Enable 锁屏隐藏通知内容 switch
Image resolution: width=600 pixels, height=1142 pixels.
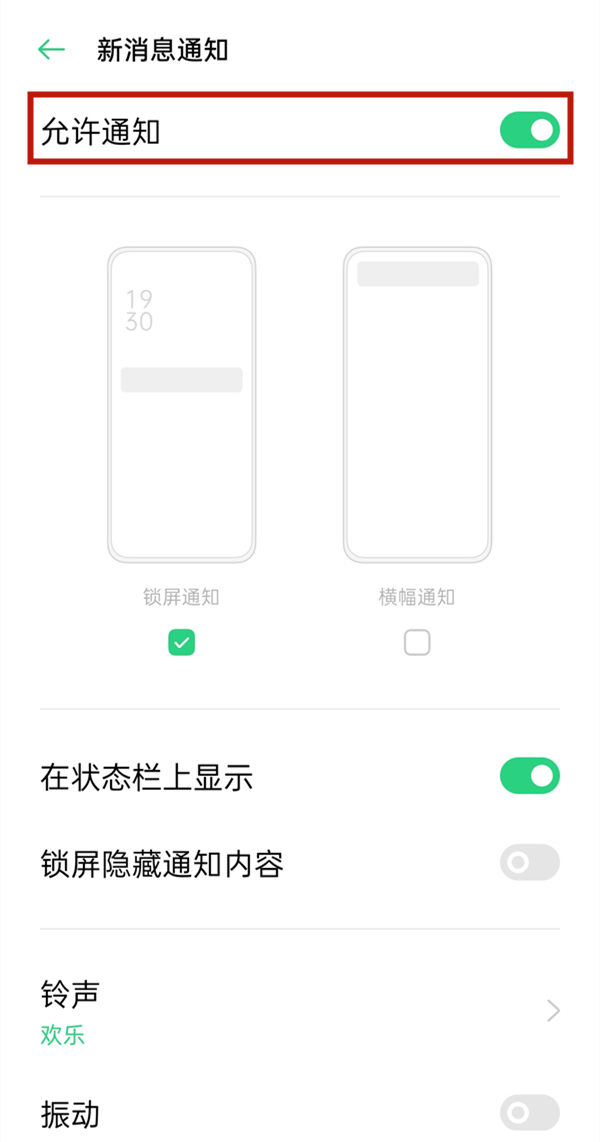point(529,863)
